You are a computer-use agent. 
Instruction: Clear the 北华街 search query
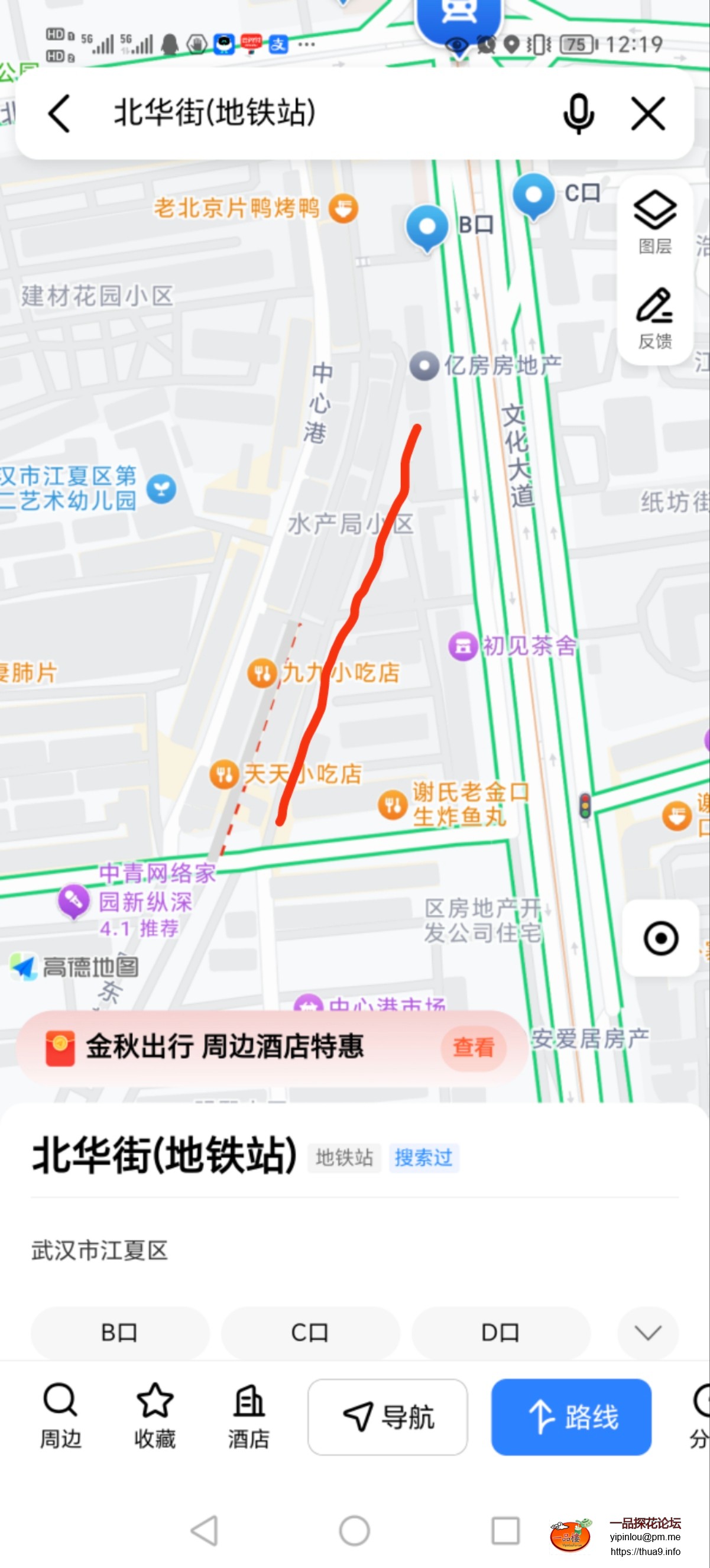[x=648, y=113]
